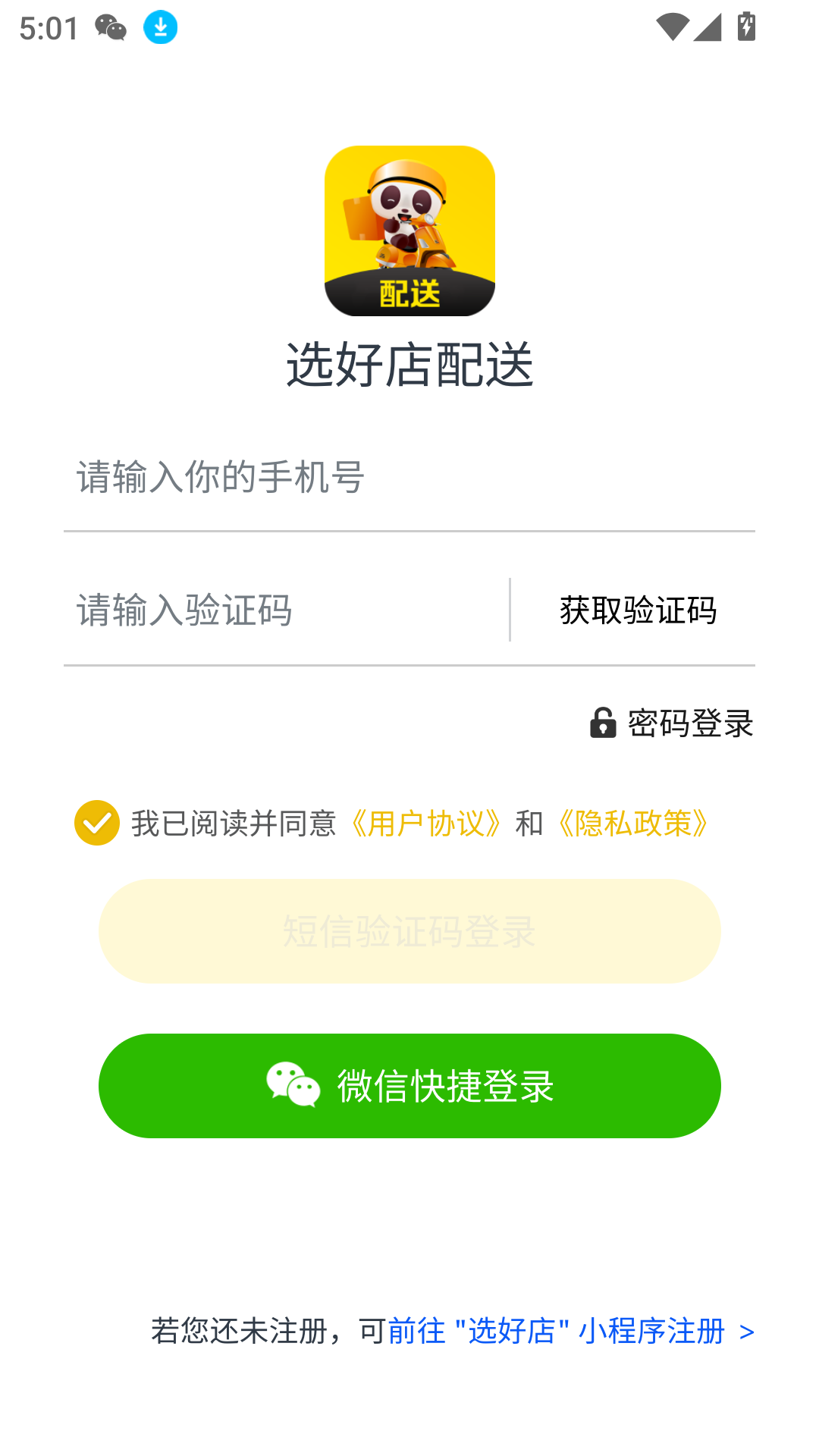Log in with 微信快捷登录
819x1456 pixels.
tap(409, 1086)
